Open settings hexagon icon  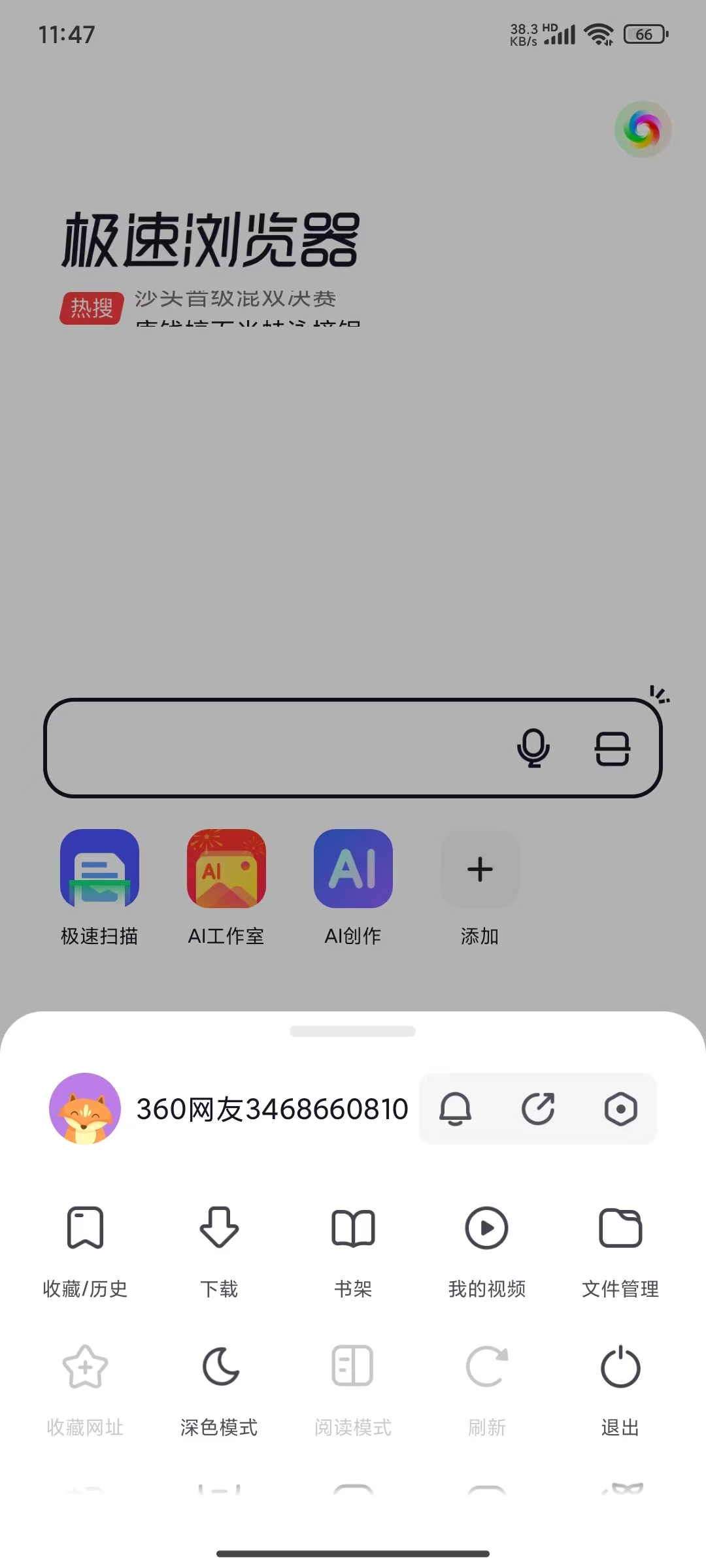[x=620, y=1109]
